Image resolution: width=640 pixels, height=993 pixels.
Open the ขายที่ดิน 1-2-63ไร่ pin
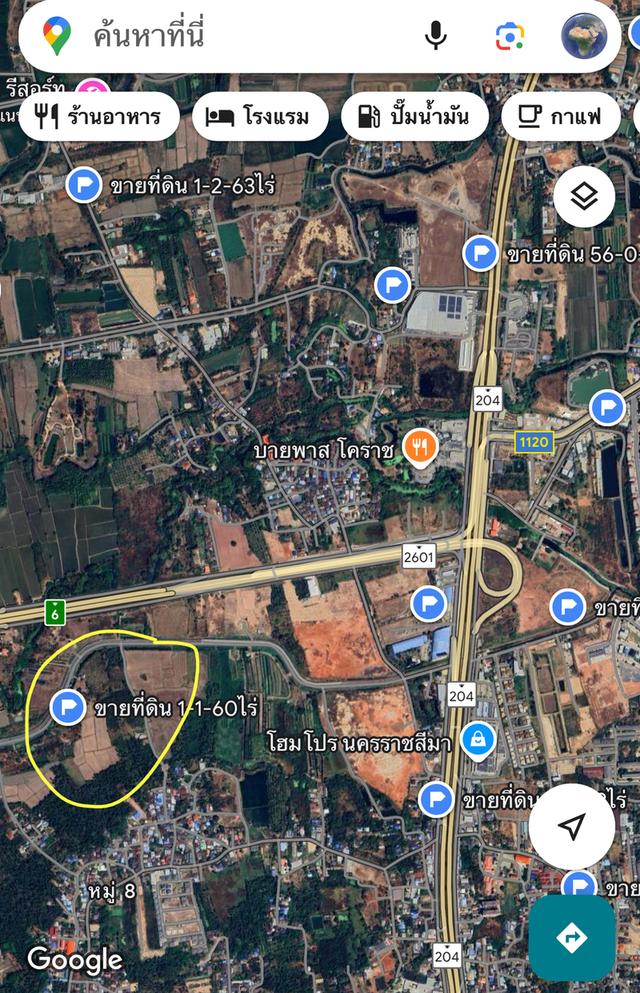coord(84,185)
